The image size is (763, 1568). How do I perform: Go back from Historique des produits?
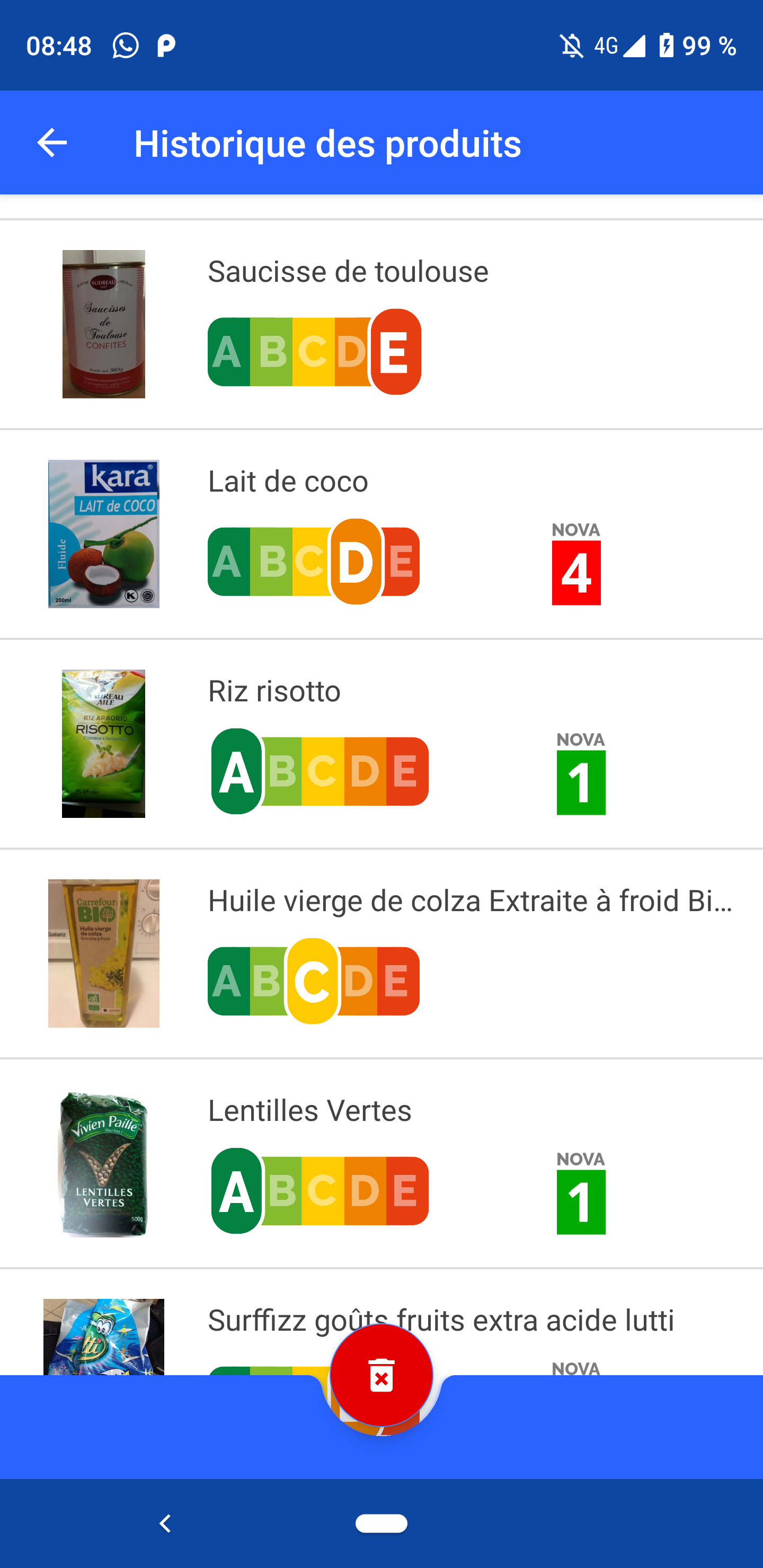pyautogui.click(x=52, y=143)
